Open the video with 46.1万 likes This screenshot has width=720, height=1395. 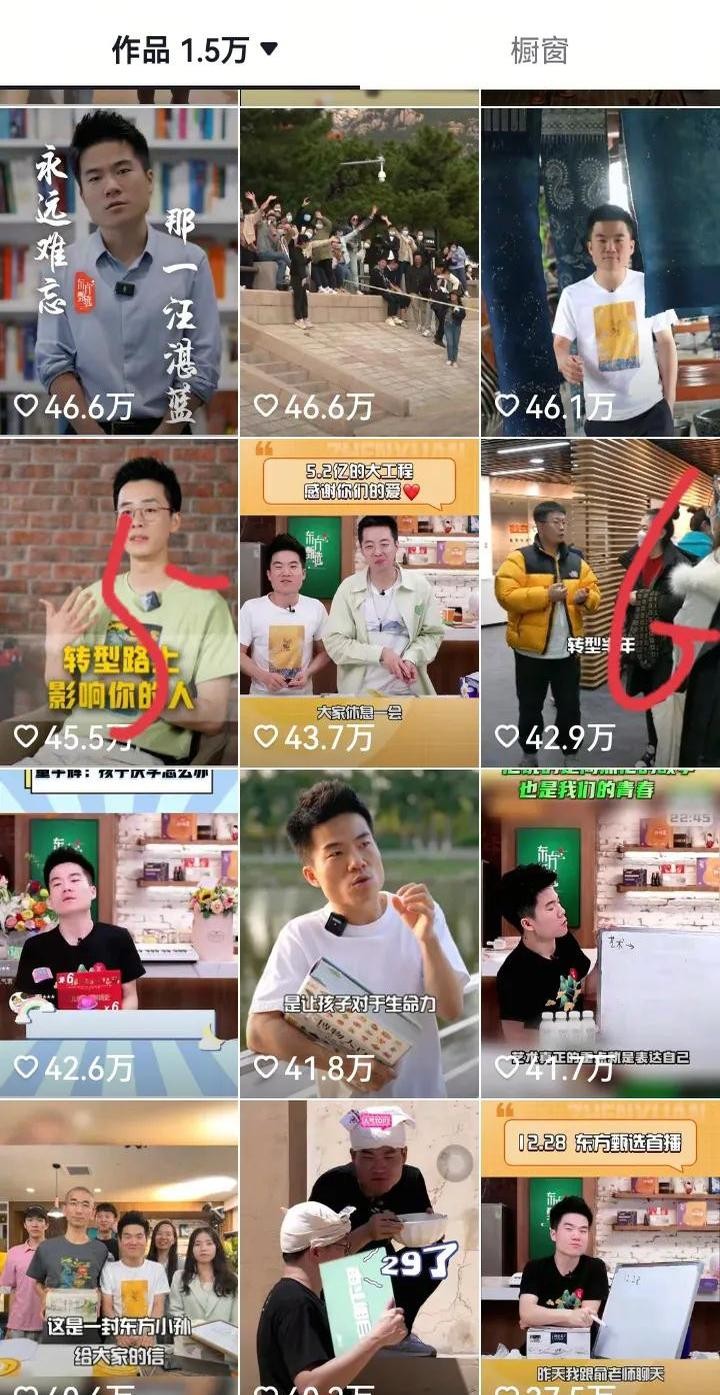pos(601,271)
